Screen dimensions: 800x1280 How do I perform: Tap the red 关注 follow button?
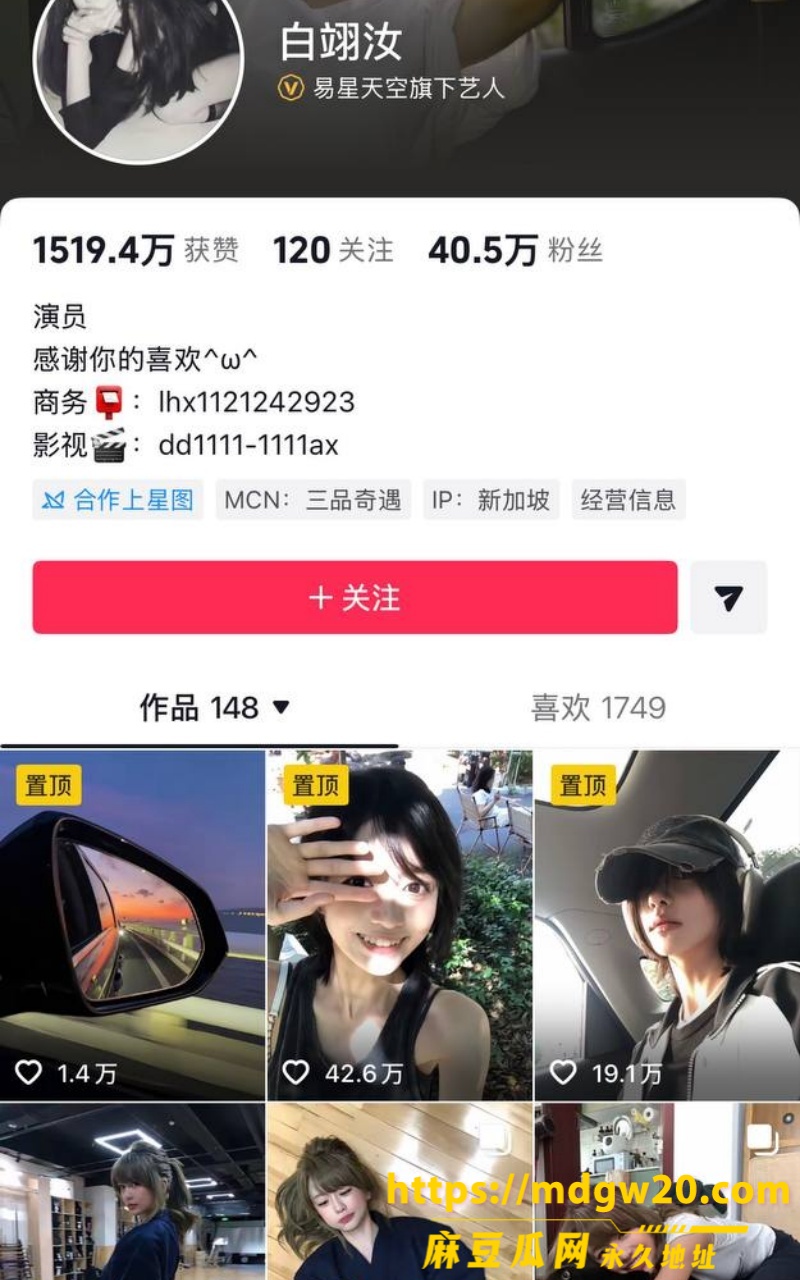coord(355,597)
